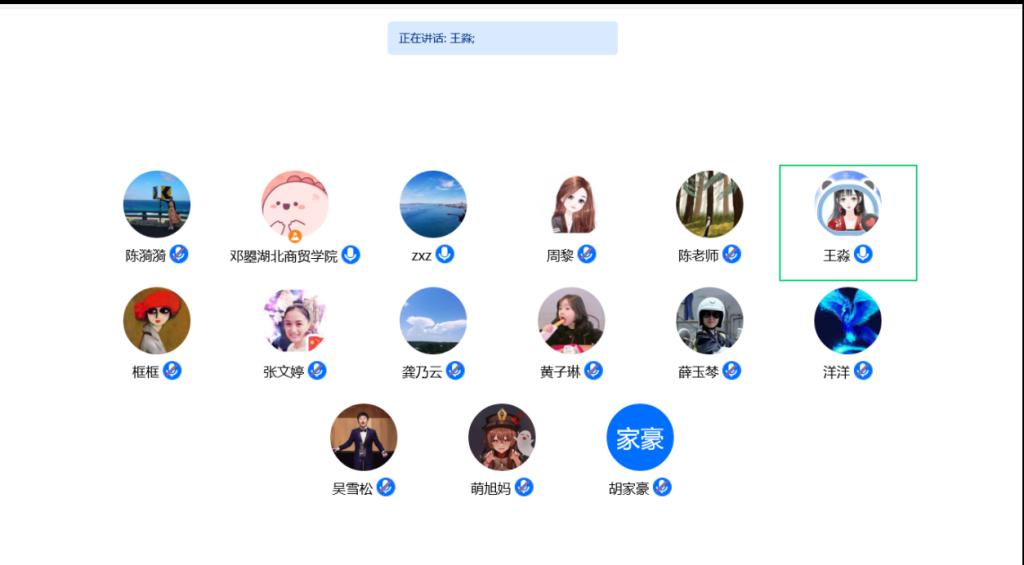1024x565 pixels.
Task: Open 萌旭妈's participant tile
Action: [x=502, y=437]
